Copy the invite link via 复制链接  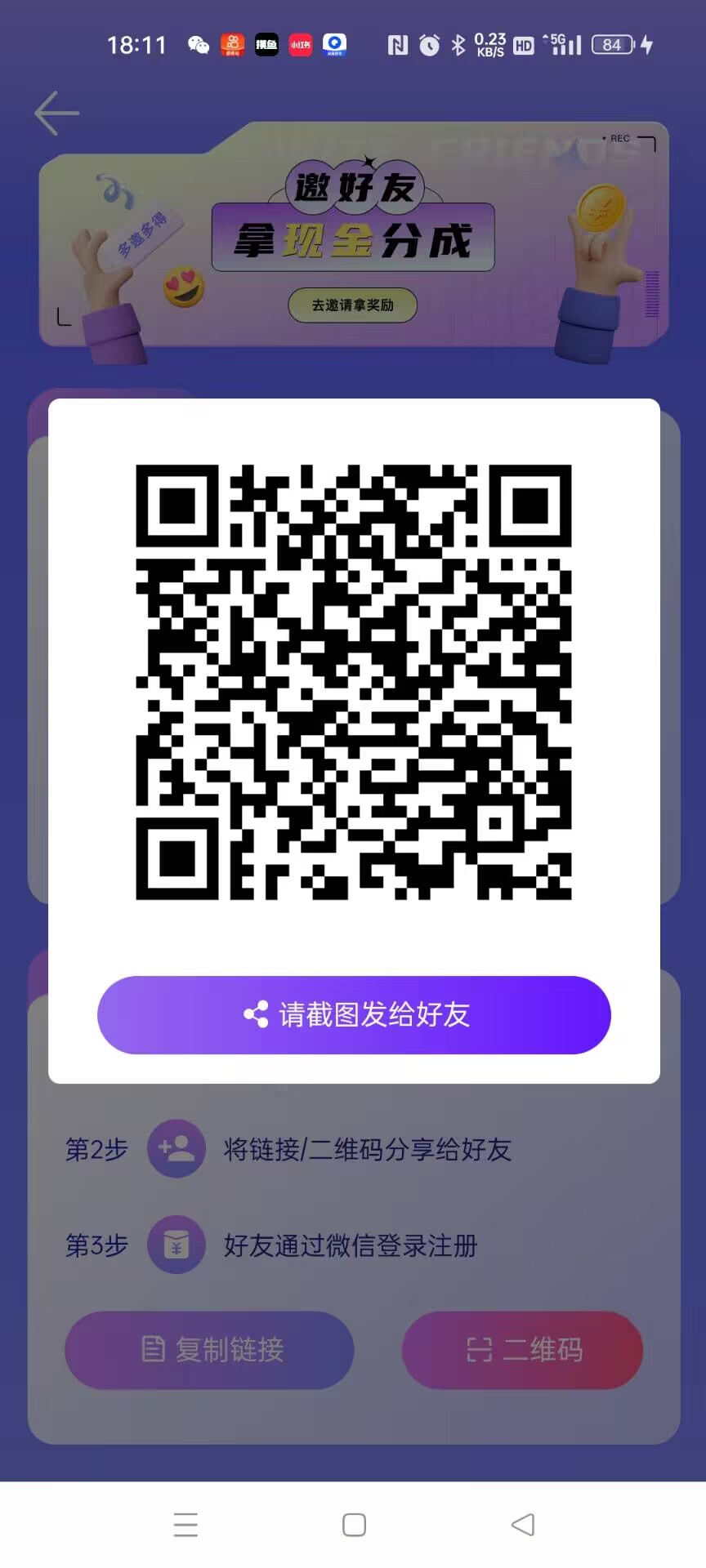click(209, 1350)
